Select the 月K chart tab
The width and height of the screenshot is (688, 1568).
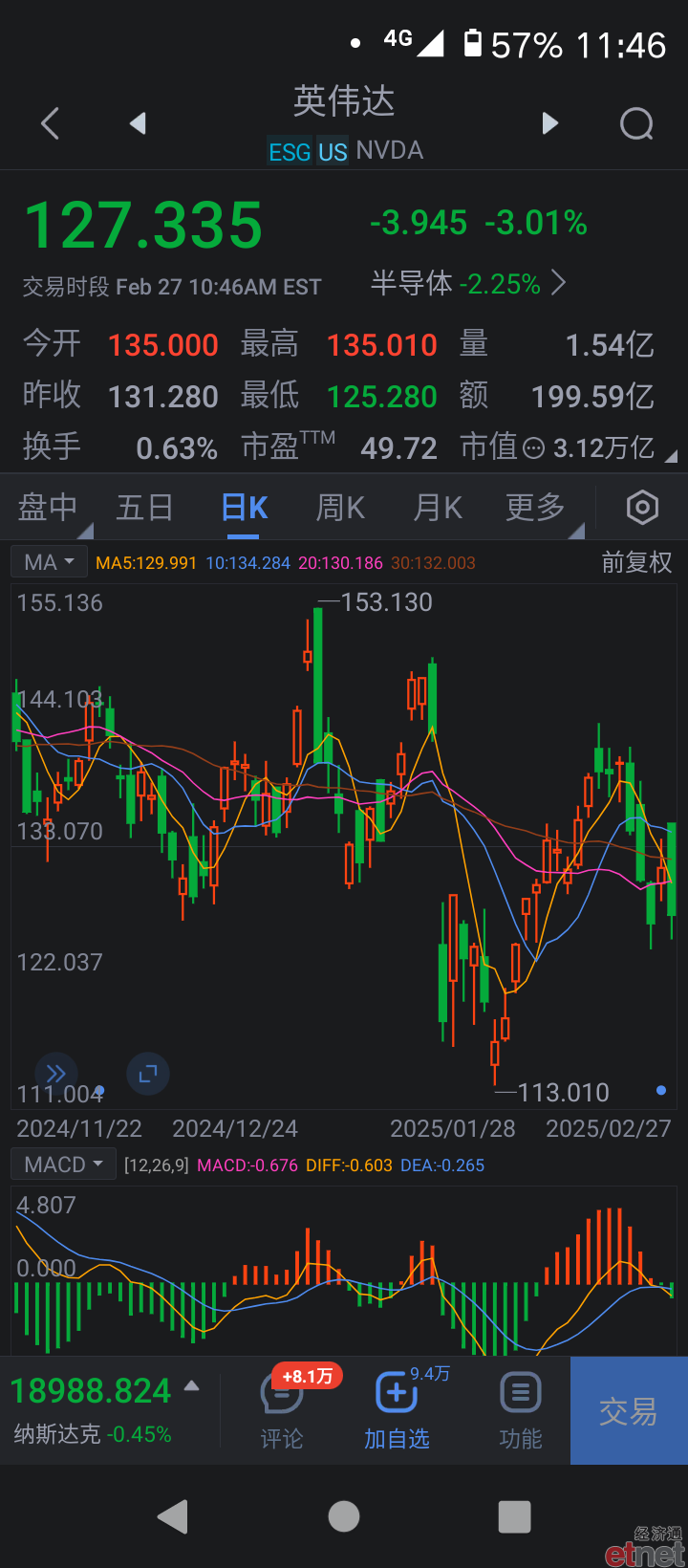coord(438,508)
